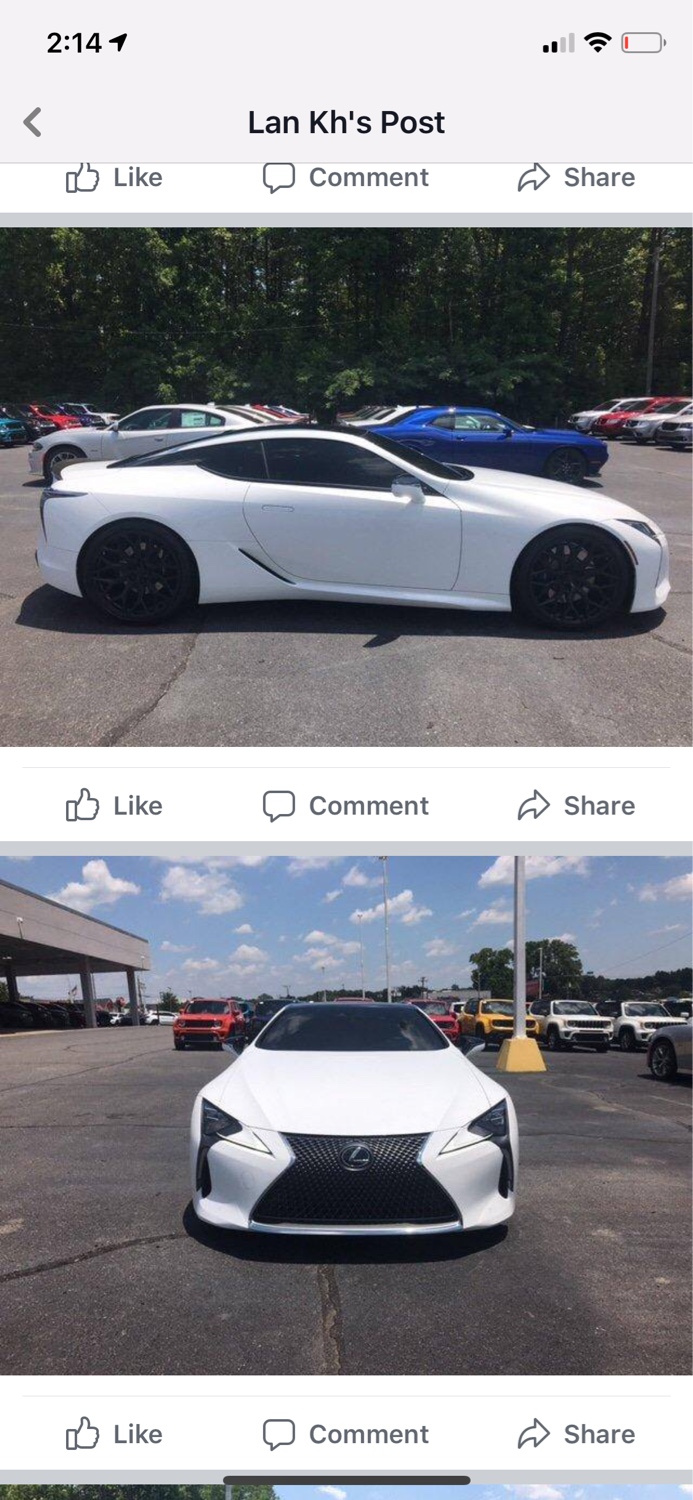The height and width of the screenshot is (1500, 693).
Task: Comment on the side-view white car photo
Action: [x=346, y=805]
